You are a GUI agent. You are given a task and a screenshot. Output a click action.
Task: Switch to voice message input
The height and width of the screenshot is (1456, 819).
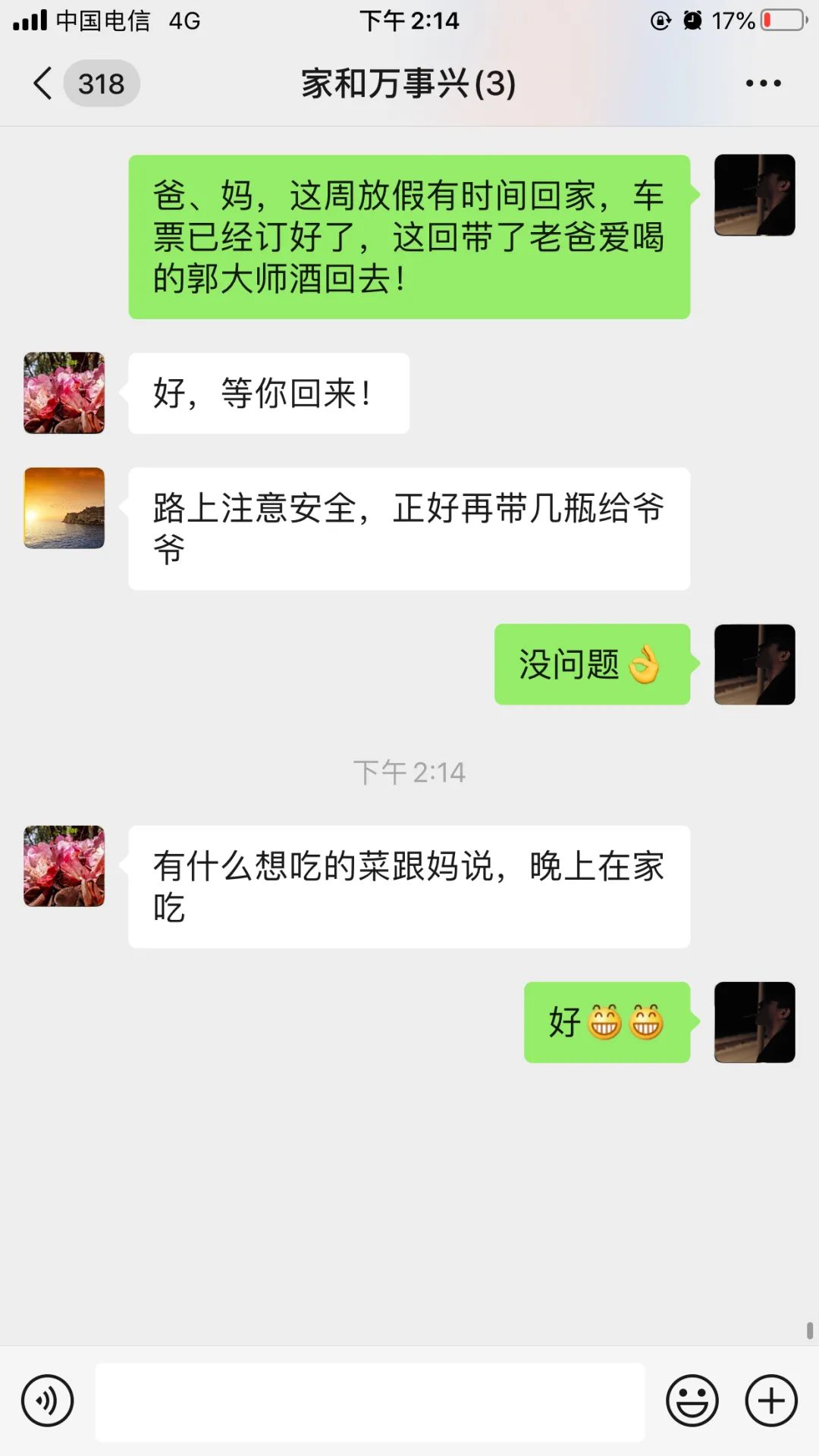(48, 1401)
